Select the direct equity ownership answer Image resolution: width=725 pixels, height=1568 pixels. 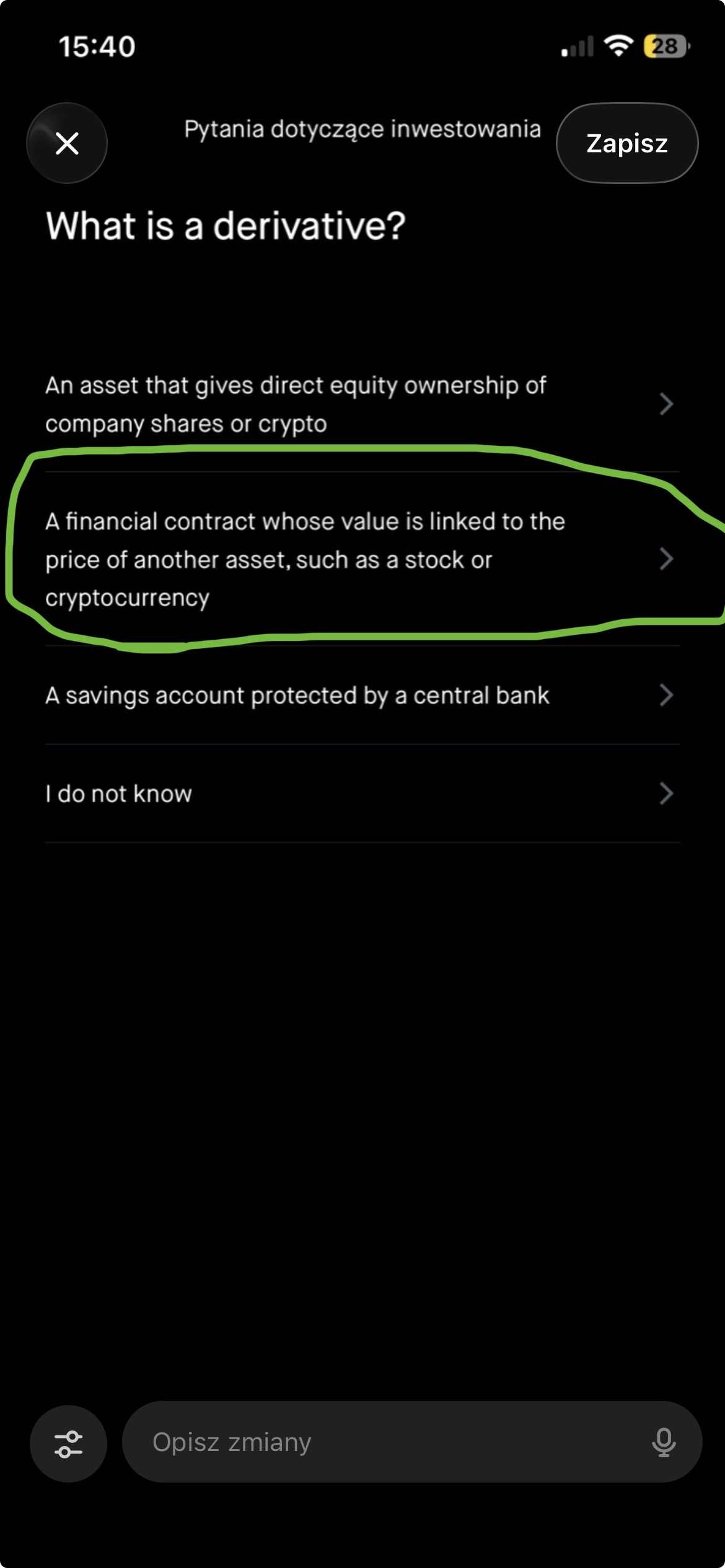coord(359,404)
